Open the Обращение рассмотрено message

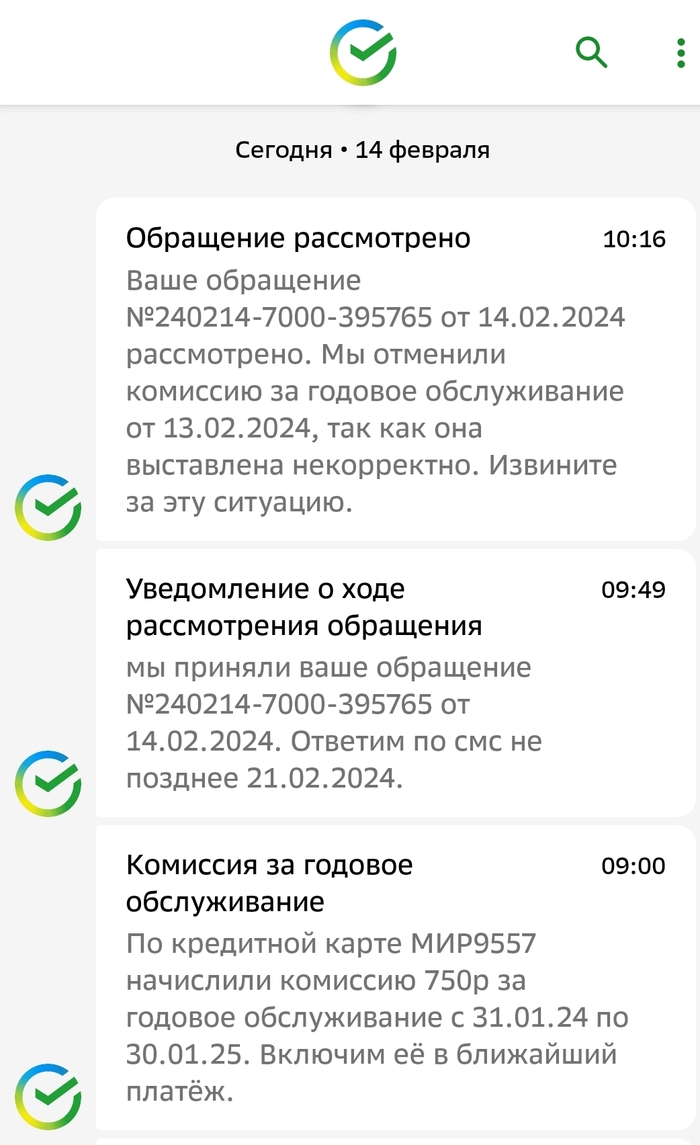[x=395, y=370]
